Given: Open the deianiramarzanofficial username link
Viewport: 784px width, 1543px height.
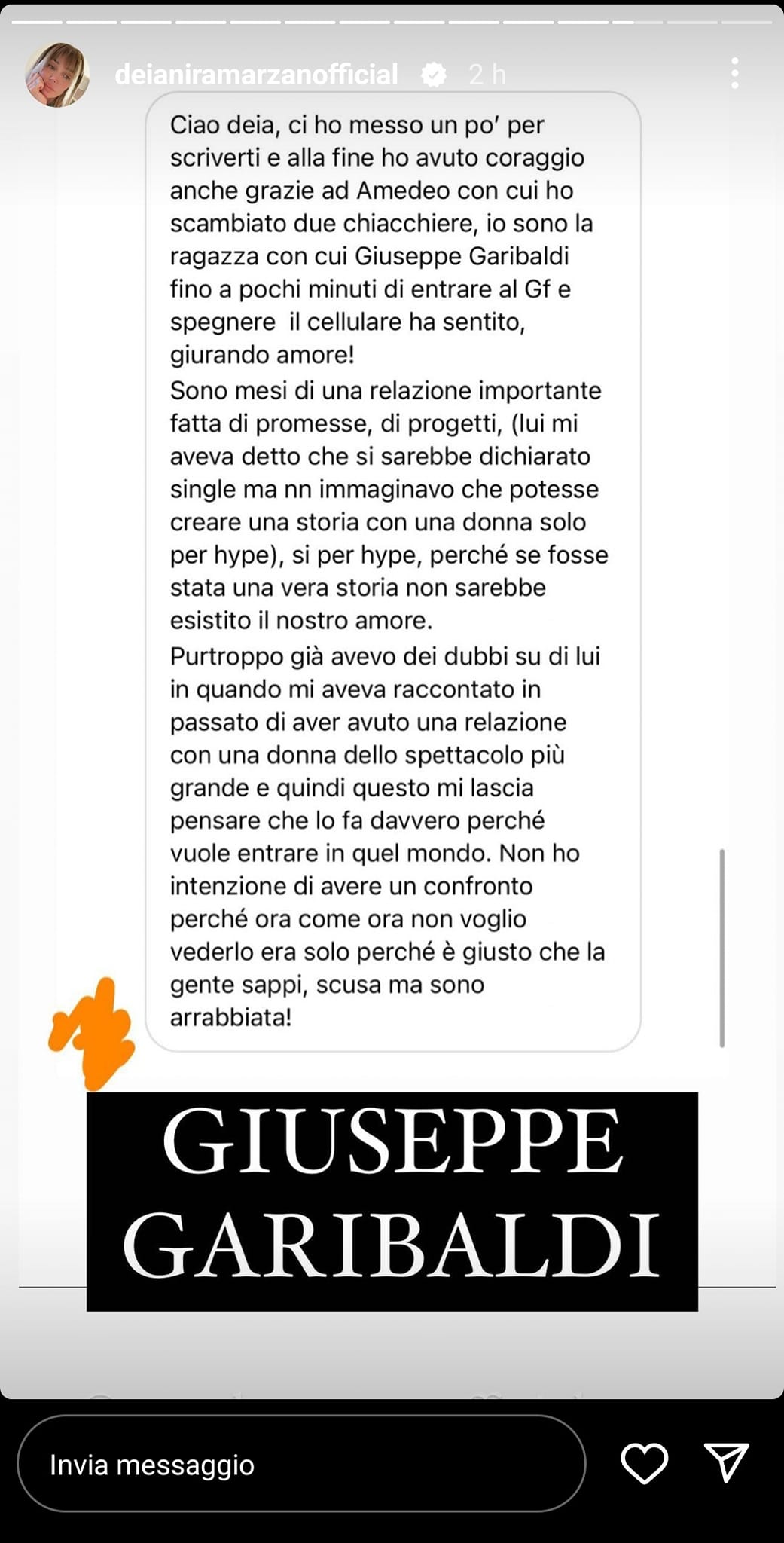Looking at the screenshot, I should [x=256, y=75].
